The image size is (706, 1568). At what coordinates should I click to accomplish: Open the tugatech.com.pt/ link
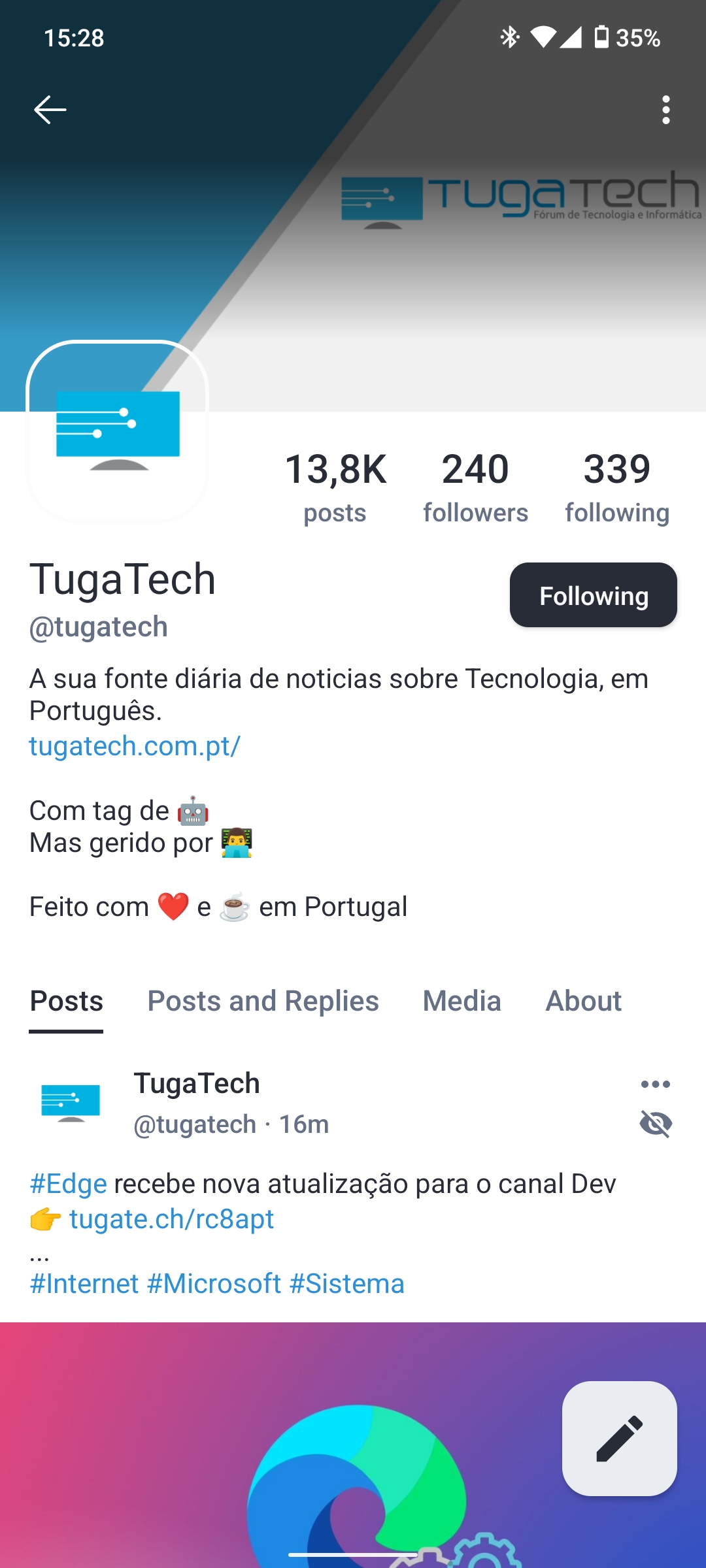coord(135,745)
